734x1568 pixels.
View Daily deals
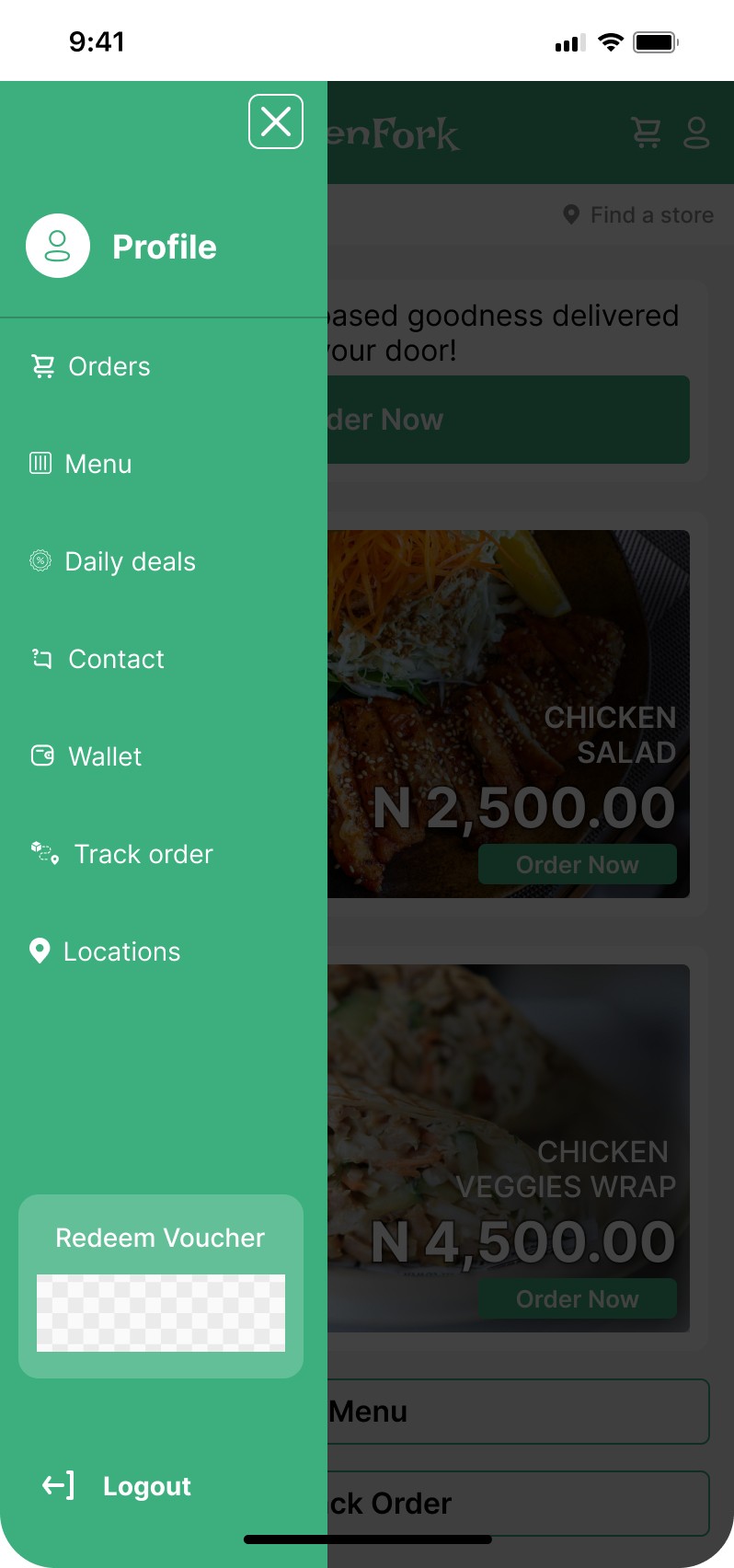click(112, 561)
